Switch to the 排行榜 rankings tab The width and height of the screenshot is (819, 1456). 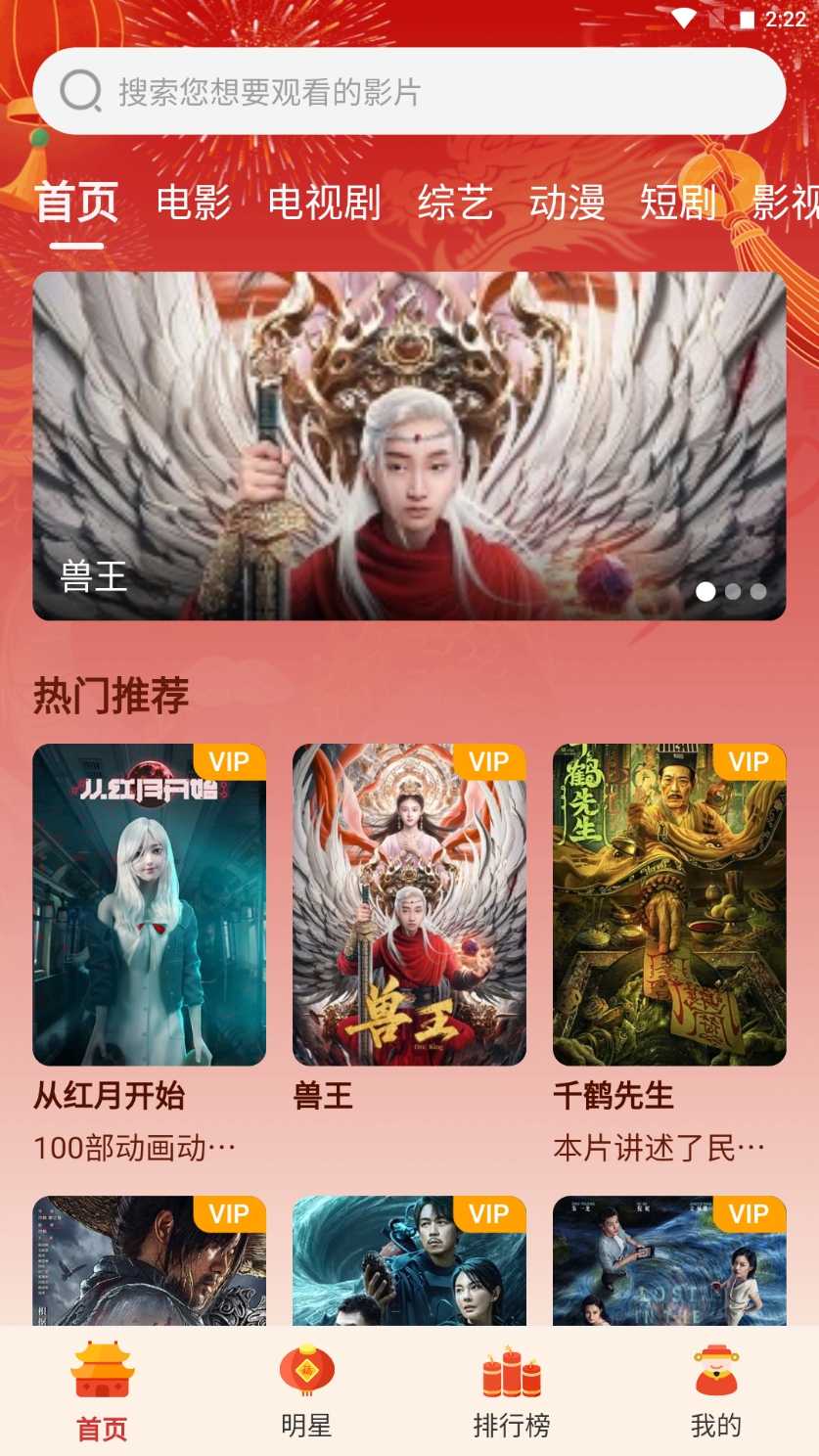coord(511,1391)
